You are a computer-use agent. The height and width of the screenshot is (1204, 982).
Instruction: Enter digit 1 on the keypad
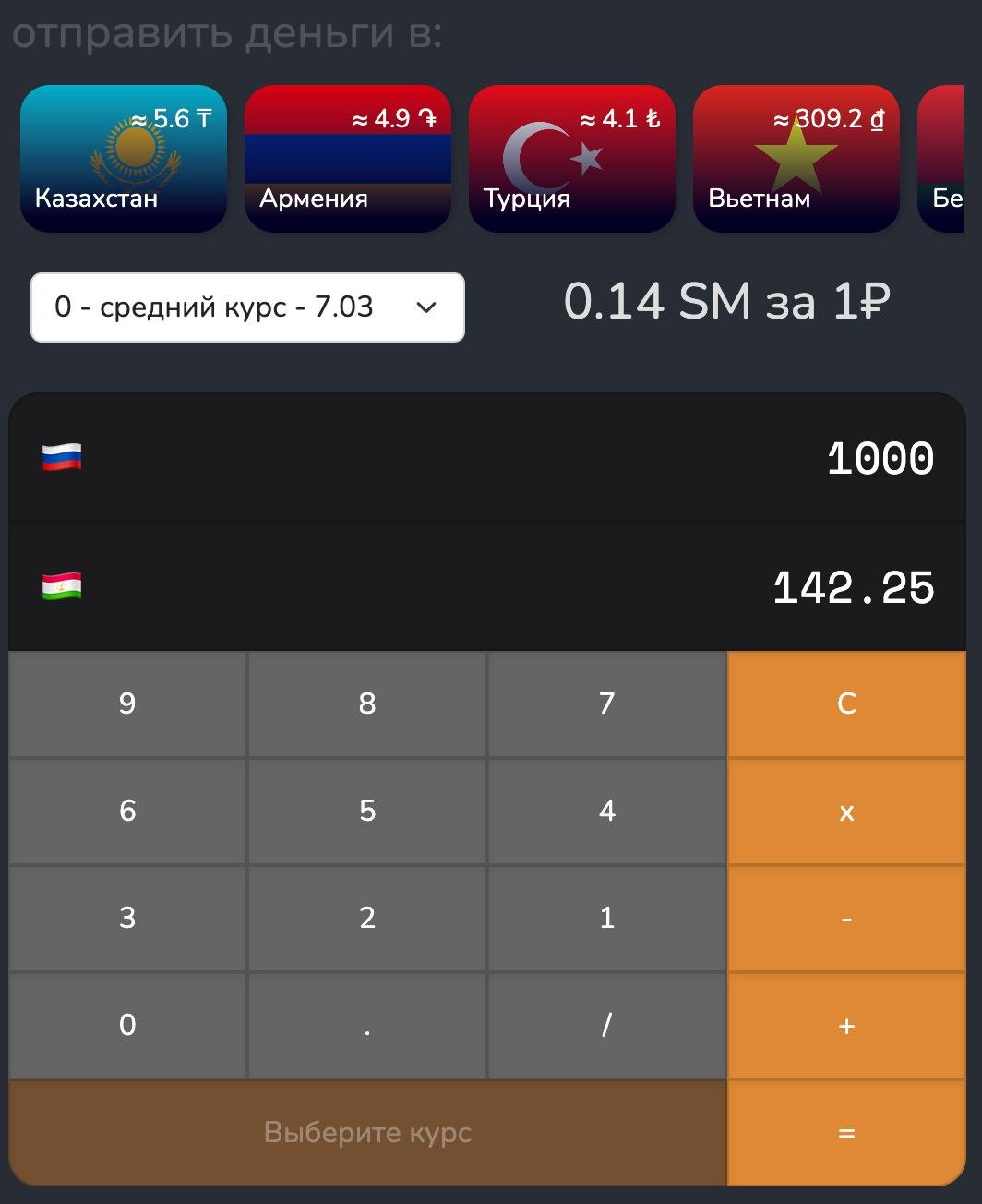[x=606, y=919]
